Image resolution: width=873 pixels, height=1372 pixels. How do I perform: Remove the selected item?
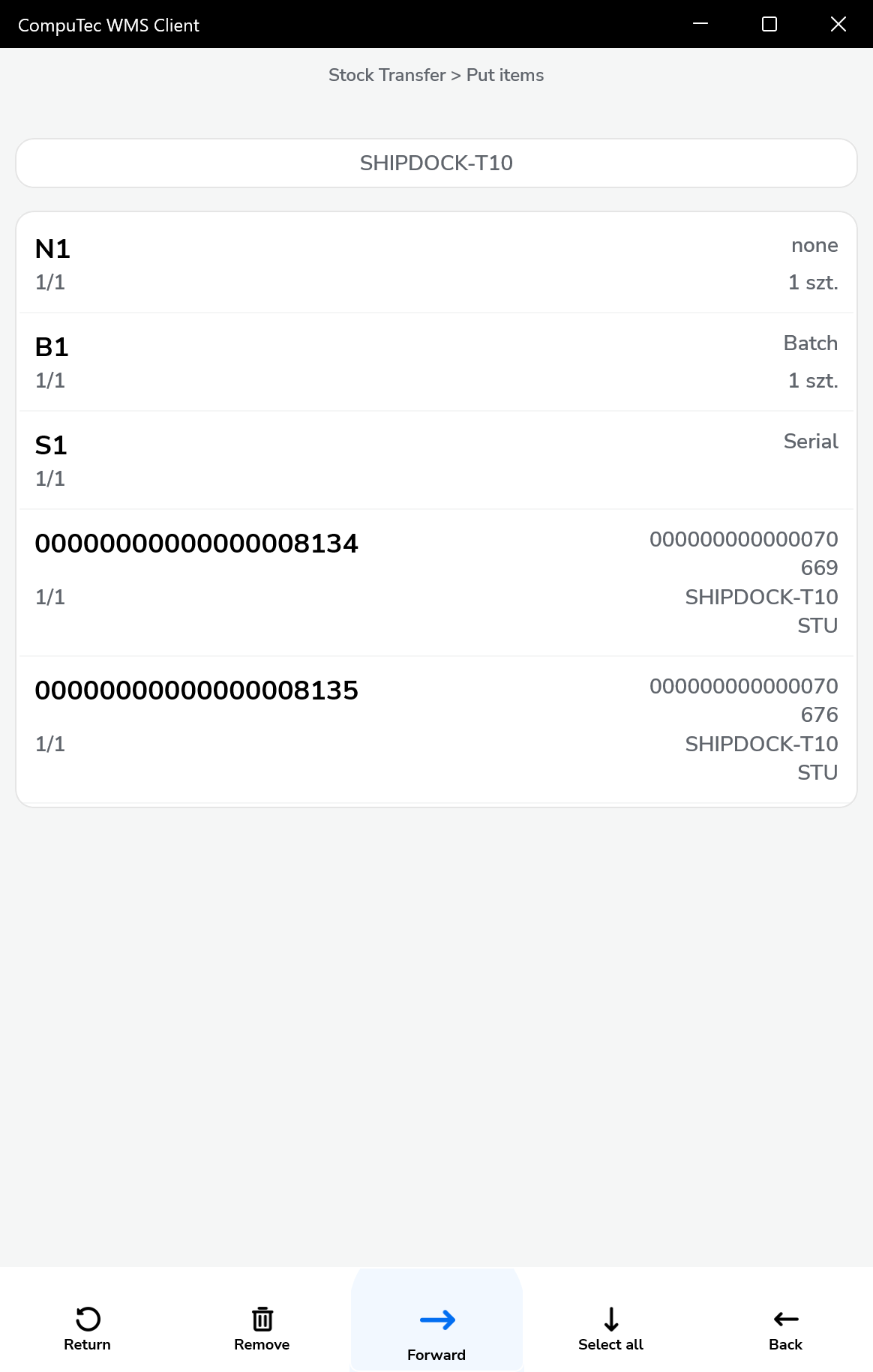(262, 1328)
